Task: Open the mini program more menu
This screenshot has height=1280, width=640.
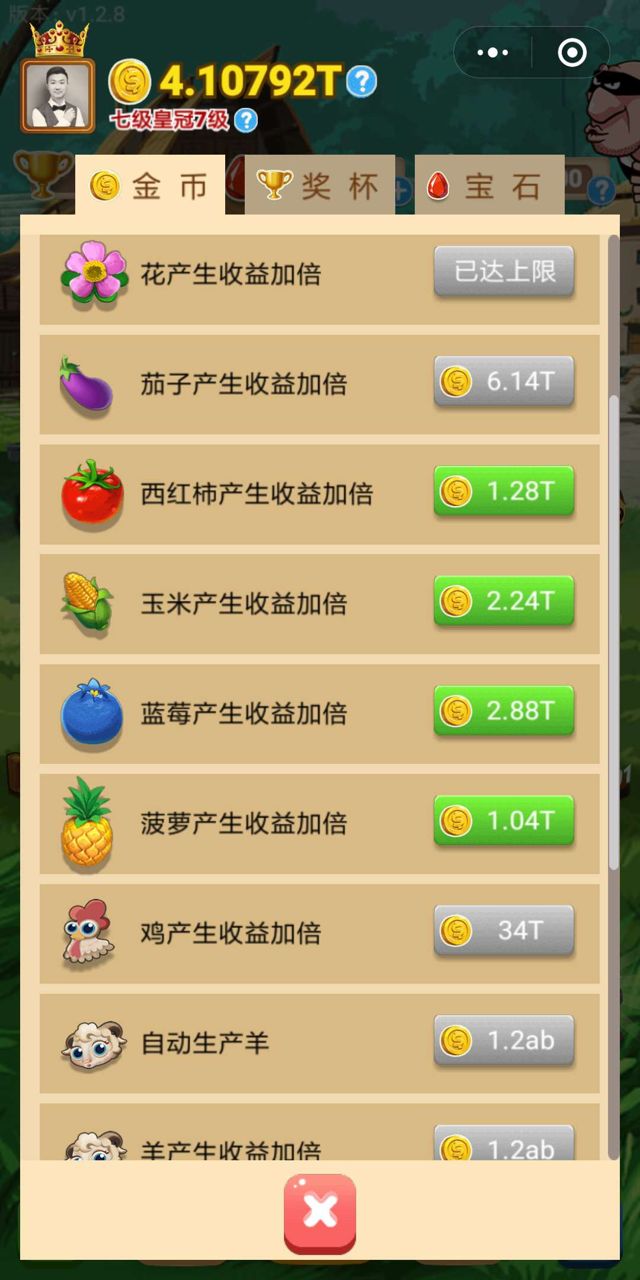Action: coord(493,52)
